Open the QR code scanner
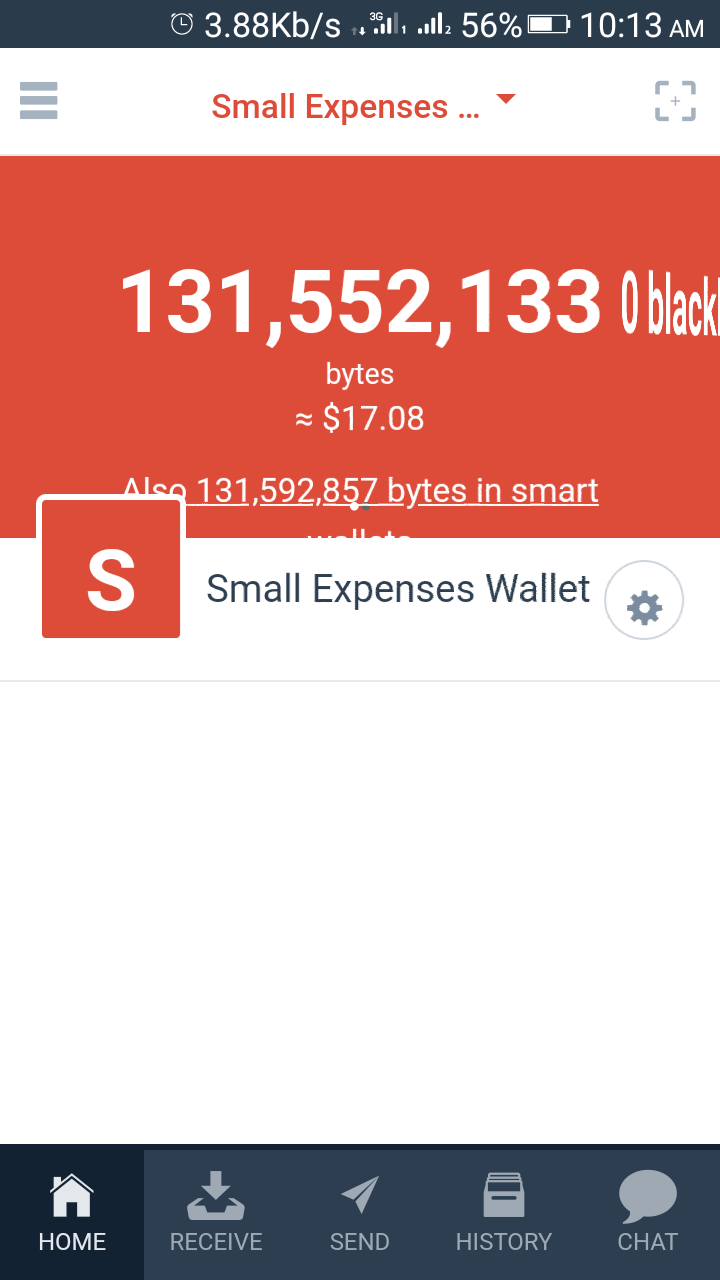Screen dimensions: 720x1280 (675, 101)
